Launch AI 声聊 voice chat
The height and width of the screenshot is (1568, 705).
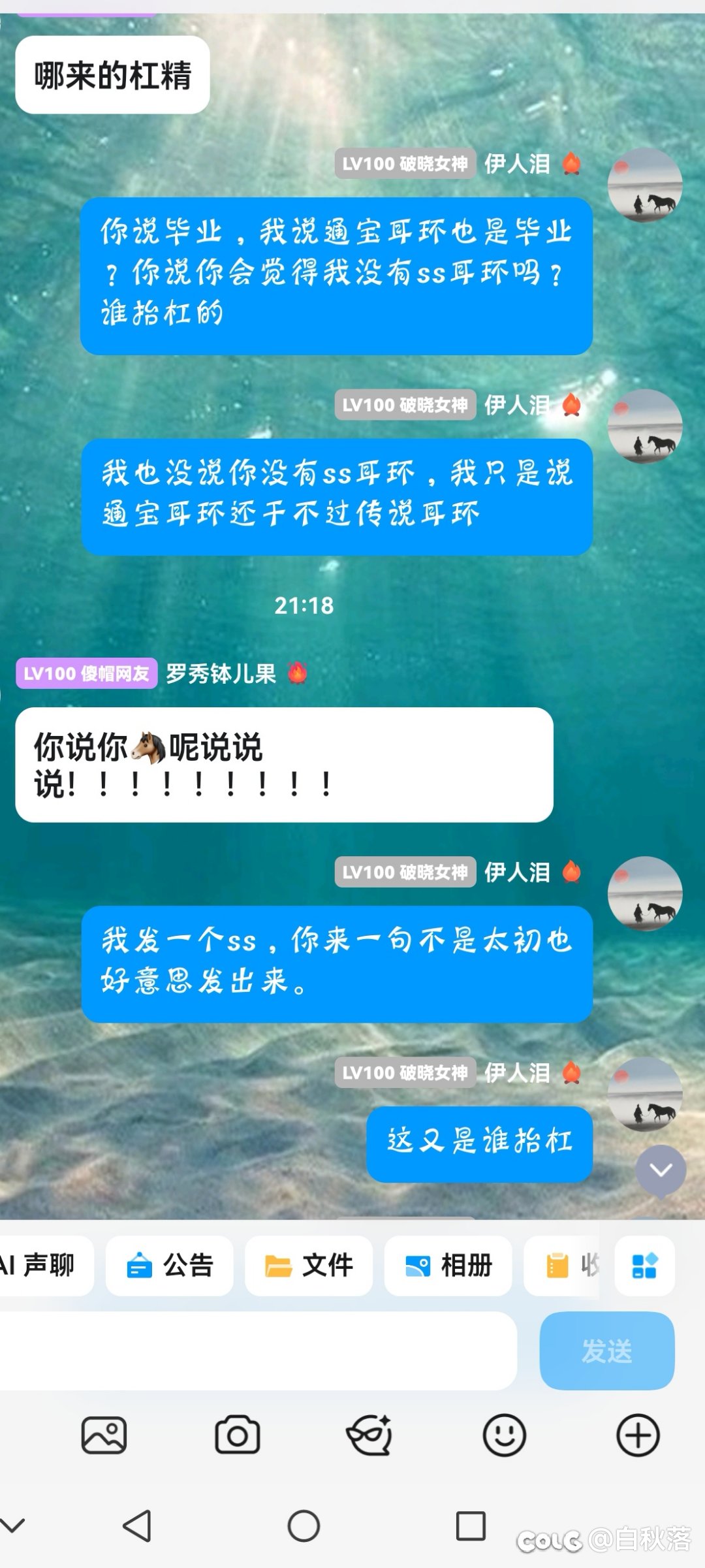coord(39,1266)
